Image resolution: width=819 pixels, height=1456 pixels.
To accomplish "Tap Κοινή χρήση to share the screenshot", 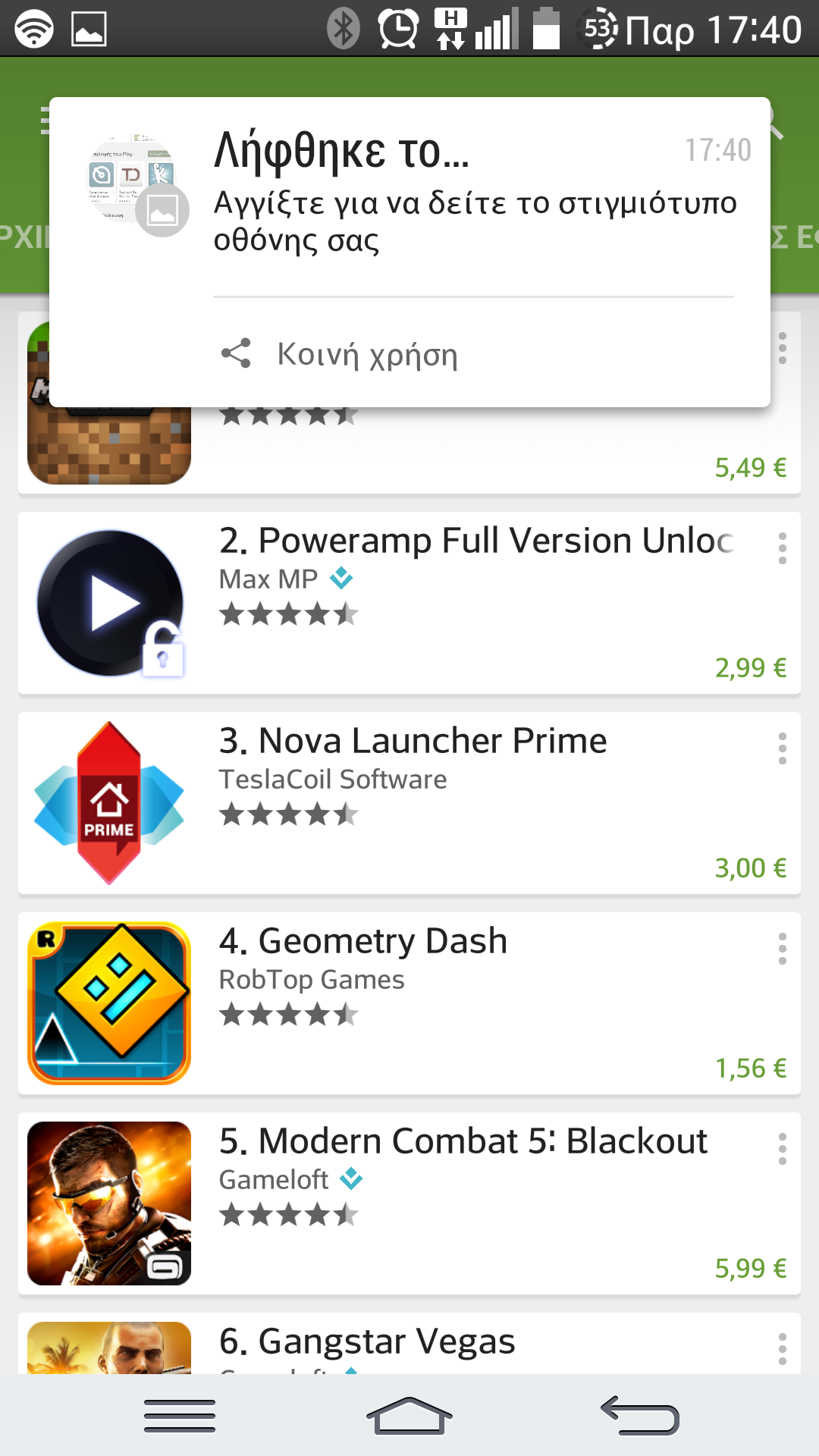I will click(x=341, y=354).
